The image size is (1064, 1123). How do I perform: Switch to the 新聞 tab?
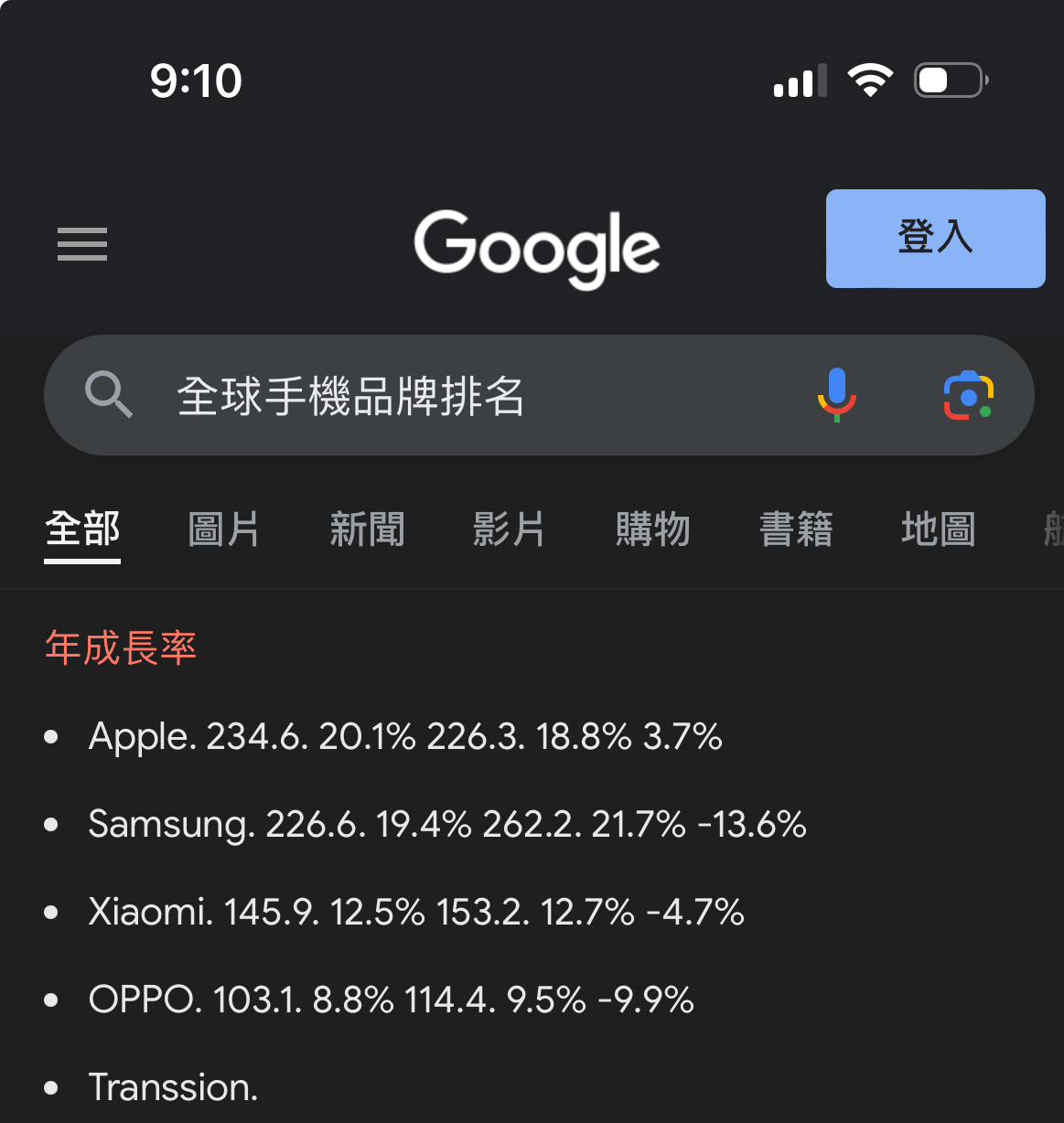(367, 529)
